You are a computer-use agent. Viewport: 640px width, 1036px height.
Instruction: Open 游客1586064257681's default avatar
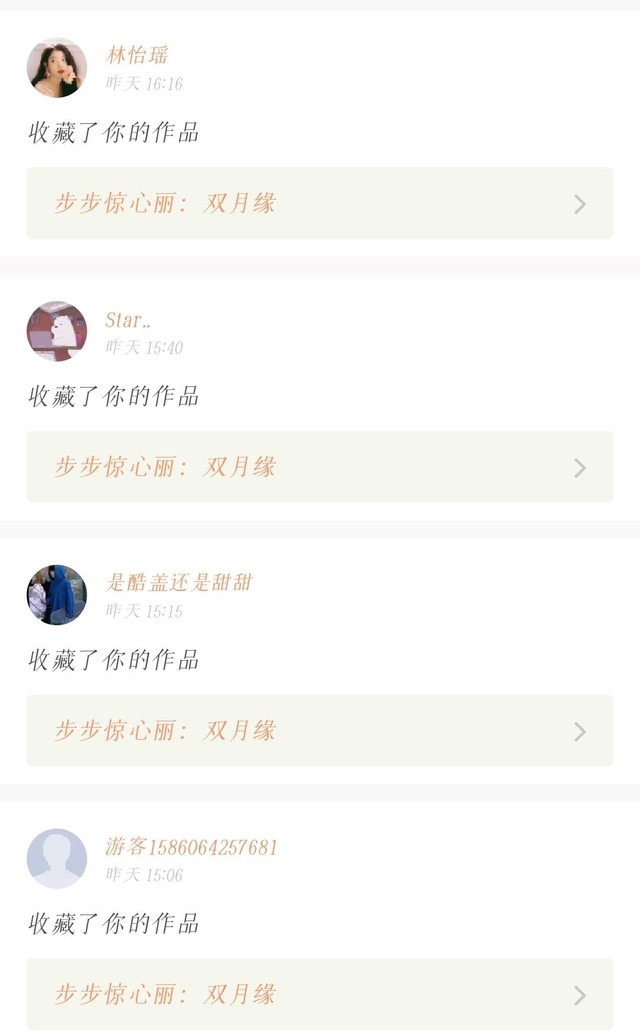pyautogui.click(x=57, y=858)
